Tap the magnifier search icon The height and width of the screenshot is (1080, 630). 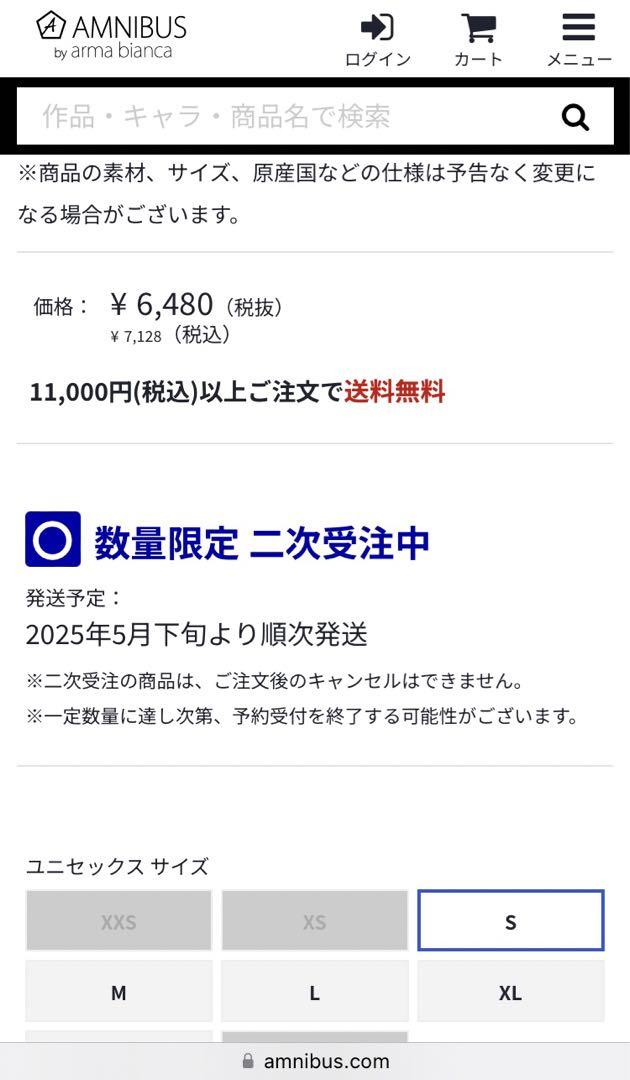575,118
